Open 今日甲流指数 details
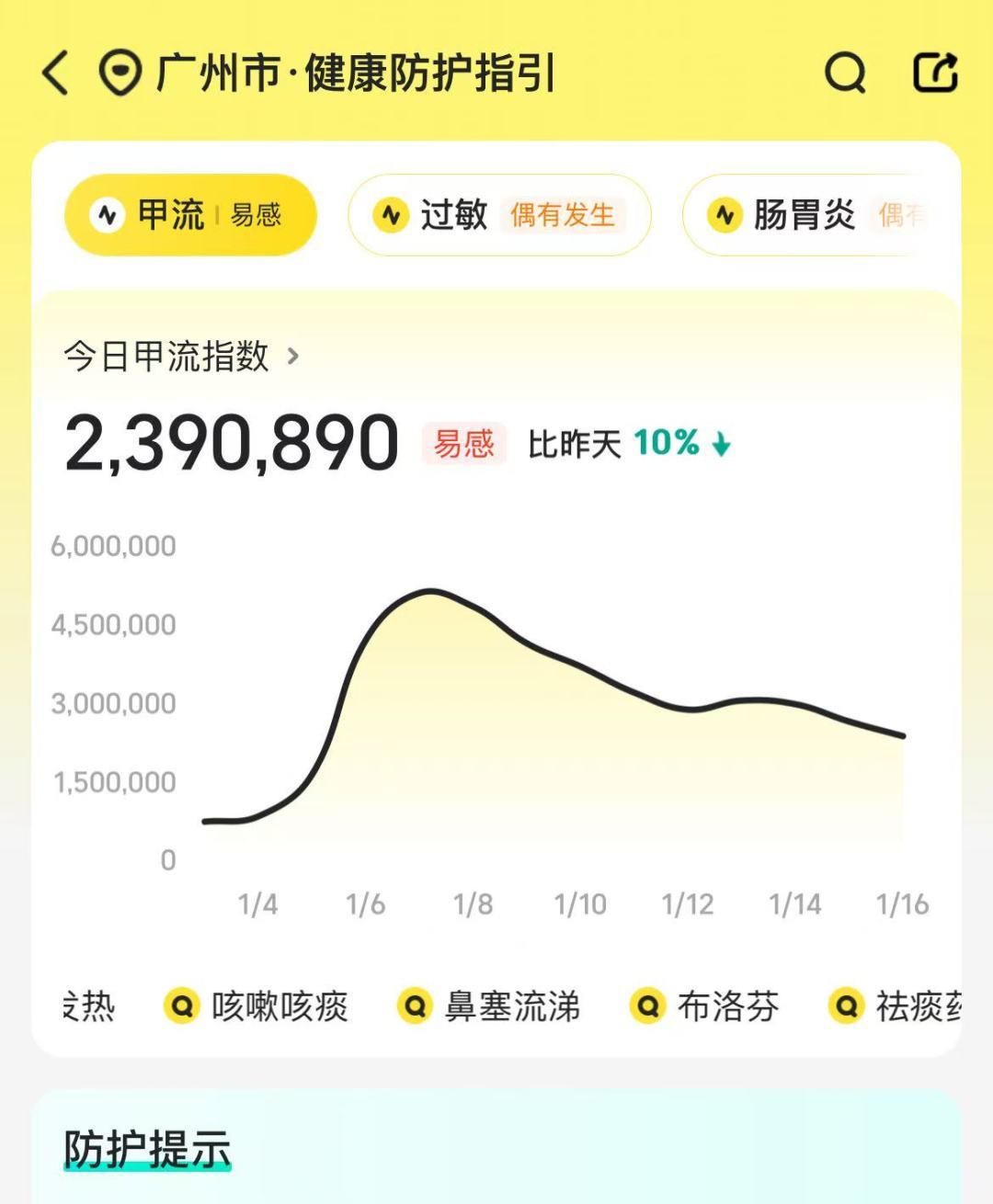 [x=181, y=356]
